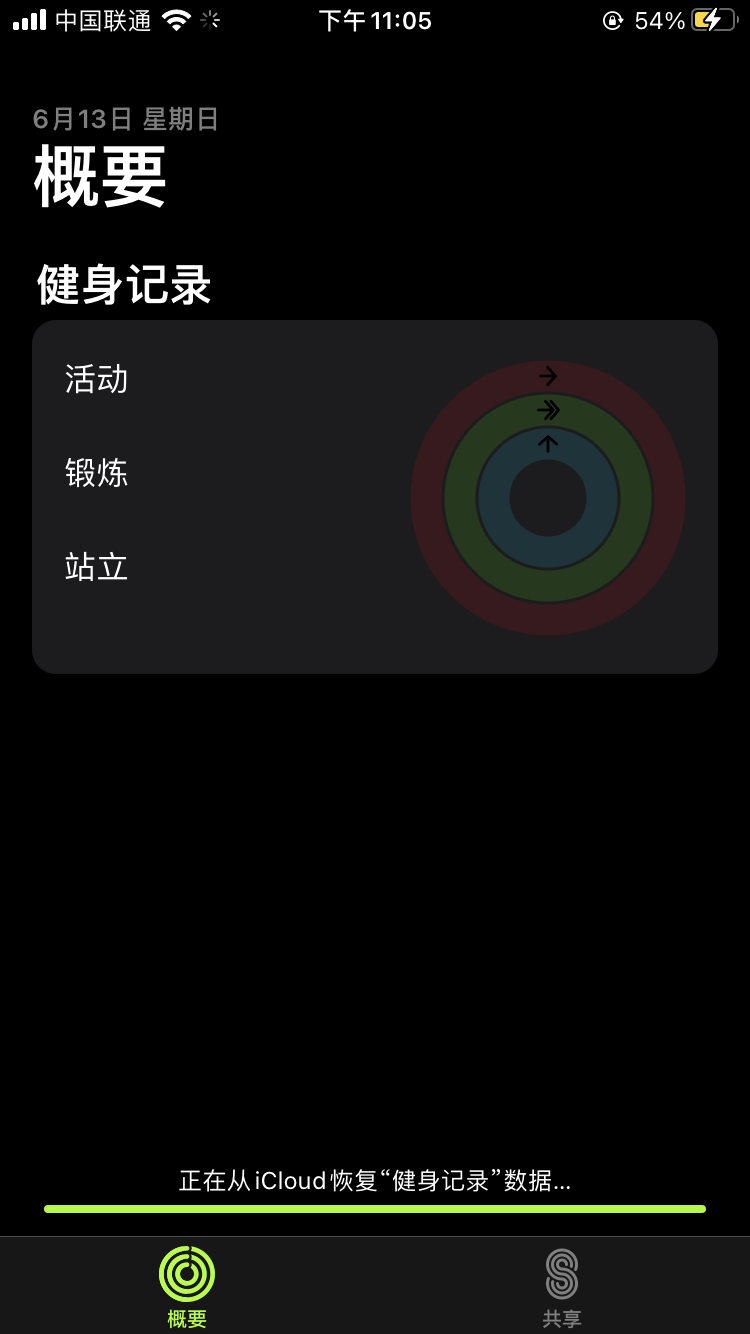Switch to the 共享 tab
The image size is (750, 1334).
click(562, 1286)
